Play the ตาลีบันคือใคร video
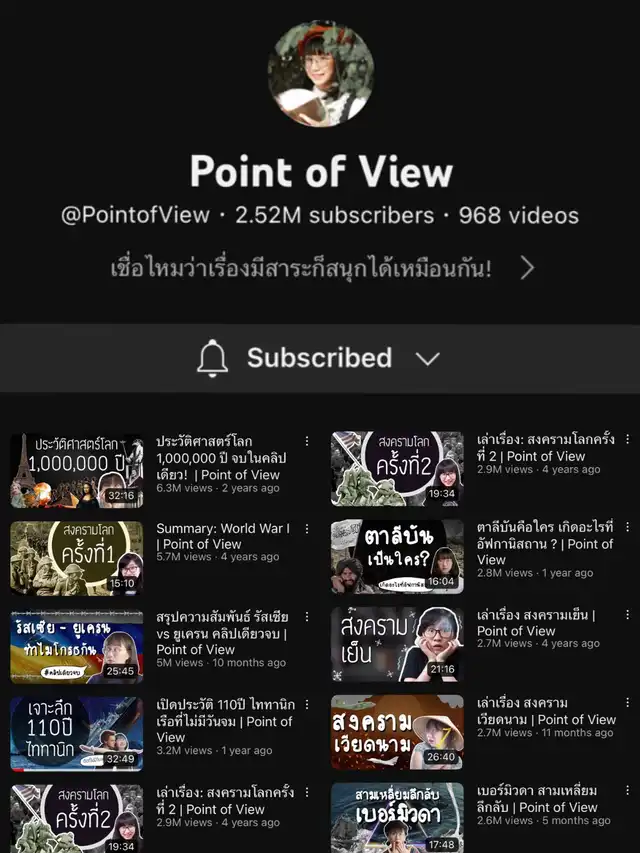The image size is (640, 853). click(x=397, y=556)
